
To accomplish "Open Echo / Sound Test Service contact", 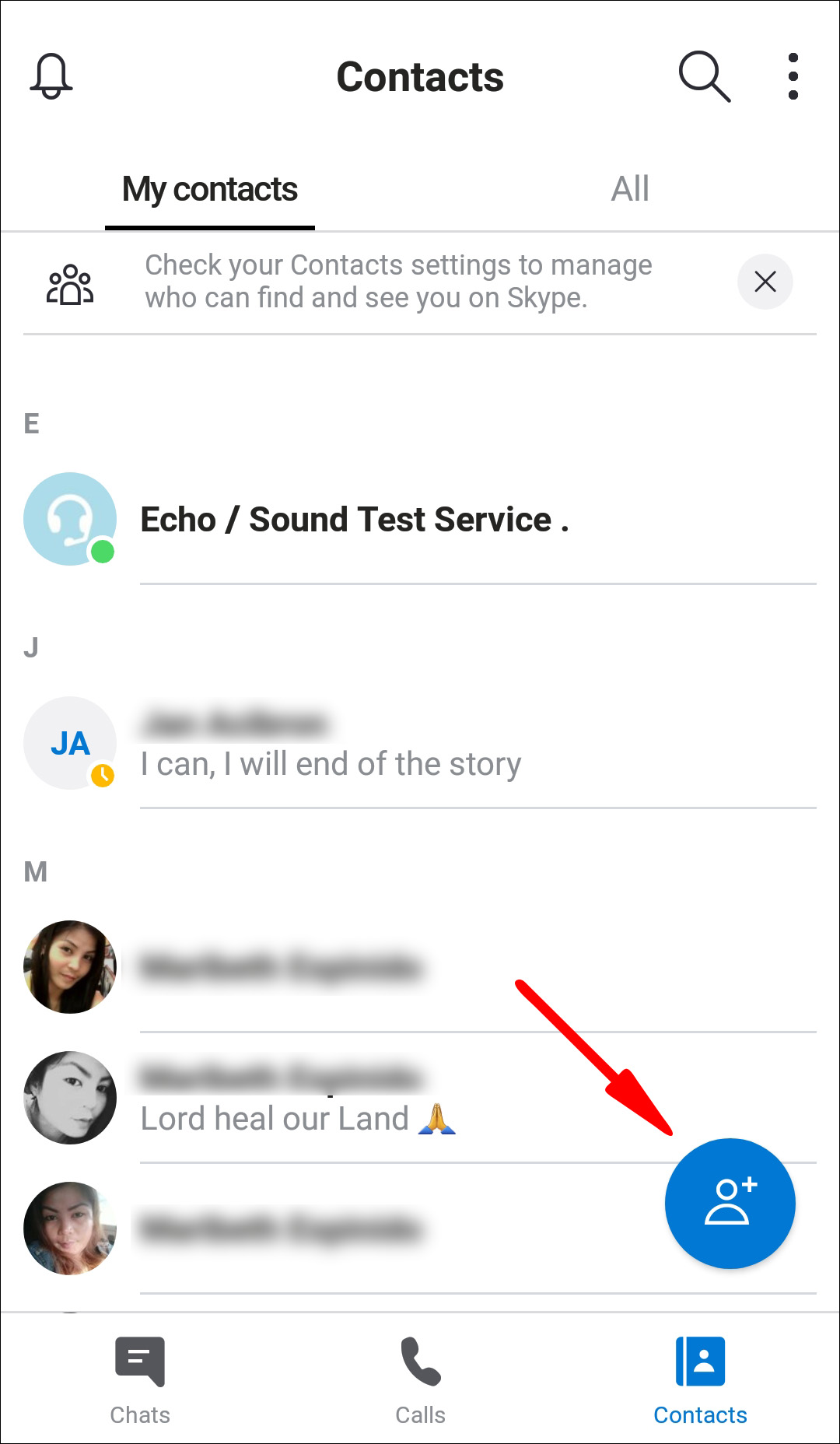I will [x=354, y=520].
